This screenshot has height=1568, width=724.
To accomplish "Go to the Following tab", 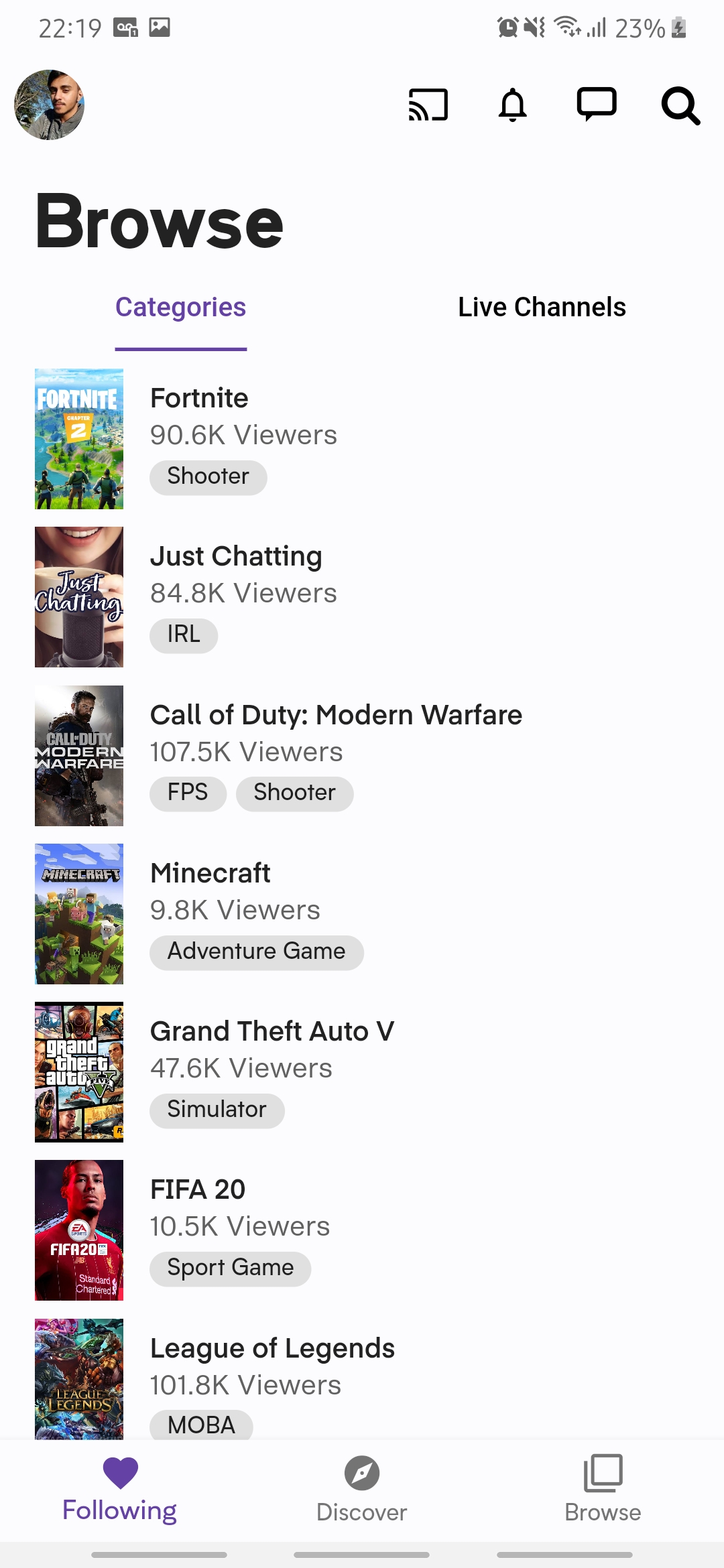I will (120, 1489).
